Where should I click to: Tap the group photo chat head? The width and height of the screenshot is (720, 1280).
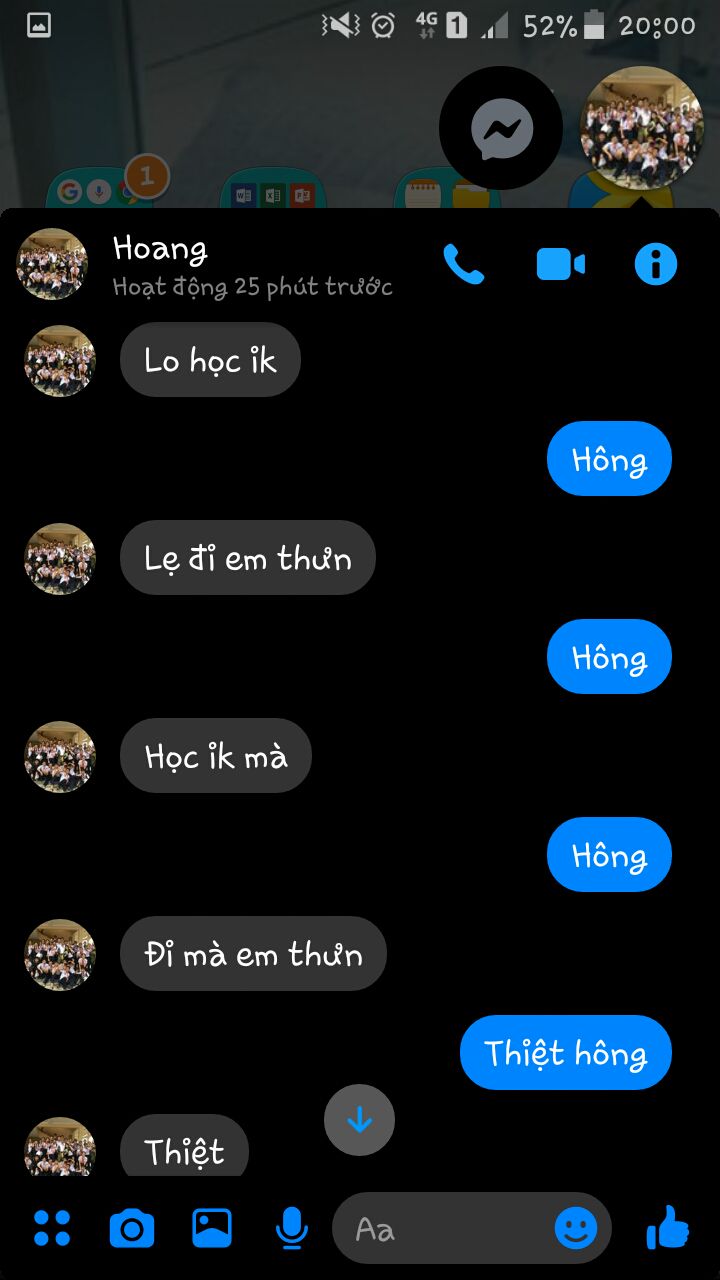pos(641,128)
